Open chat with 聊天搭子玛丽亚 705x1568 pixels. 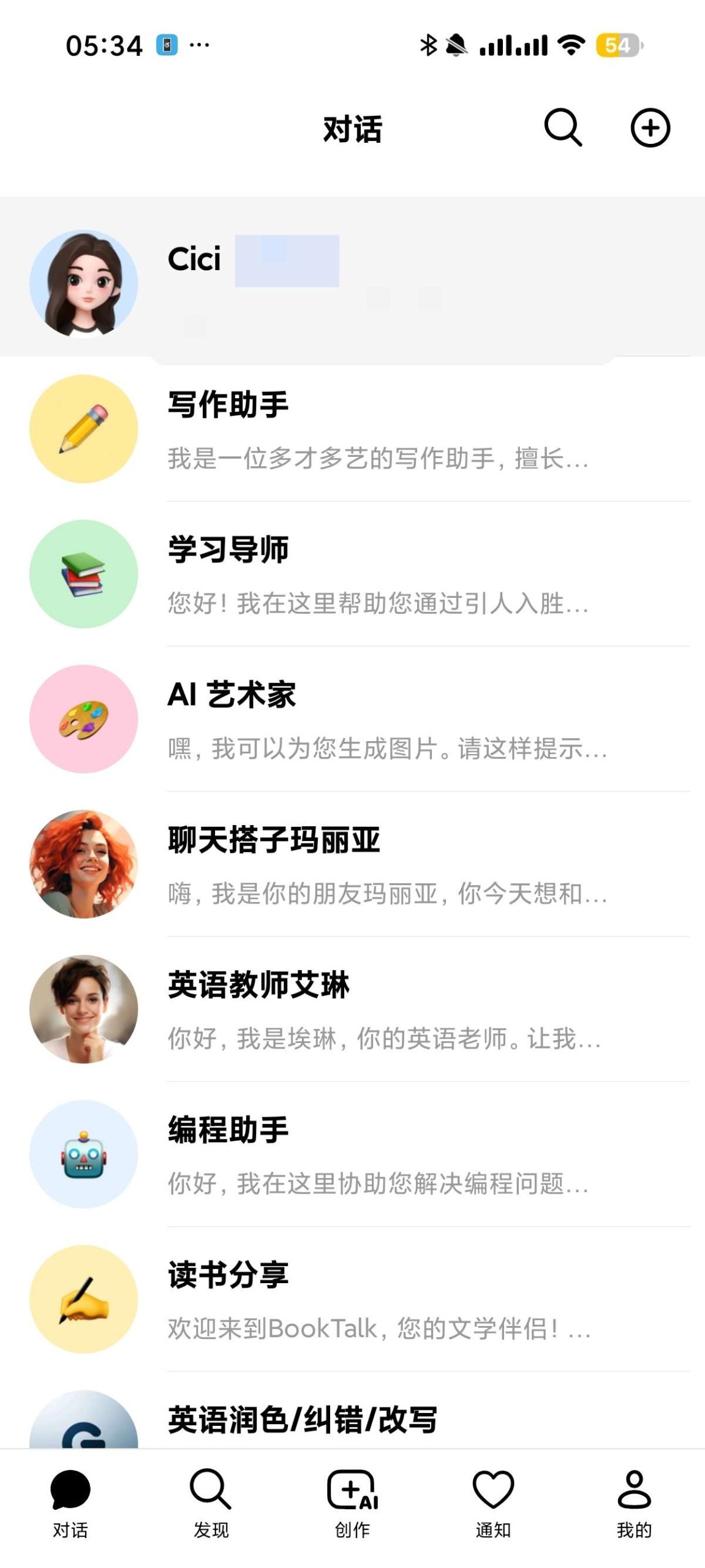click(352, 864)
